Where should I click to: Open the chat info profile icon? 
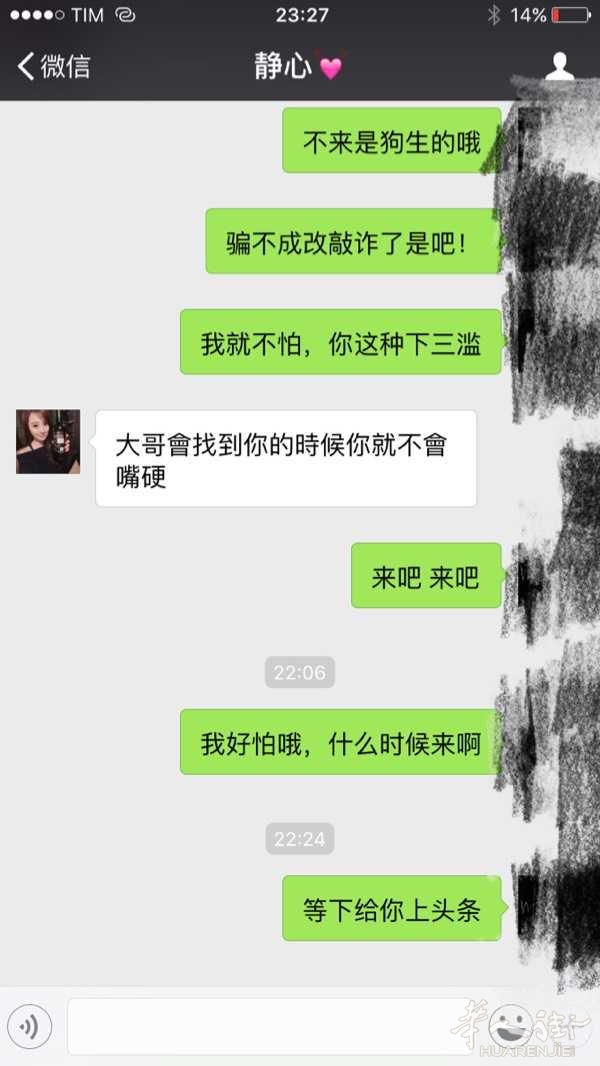coord(559,67)
